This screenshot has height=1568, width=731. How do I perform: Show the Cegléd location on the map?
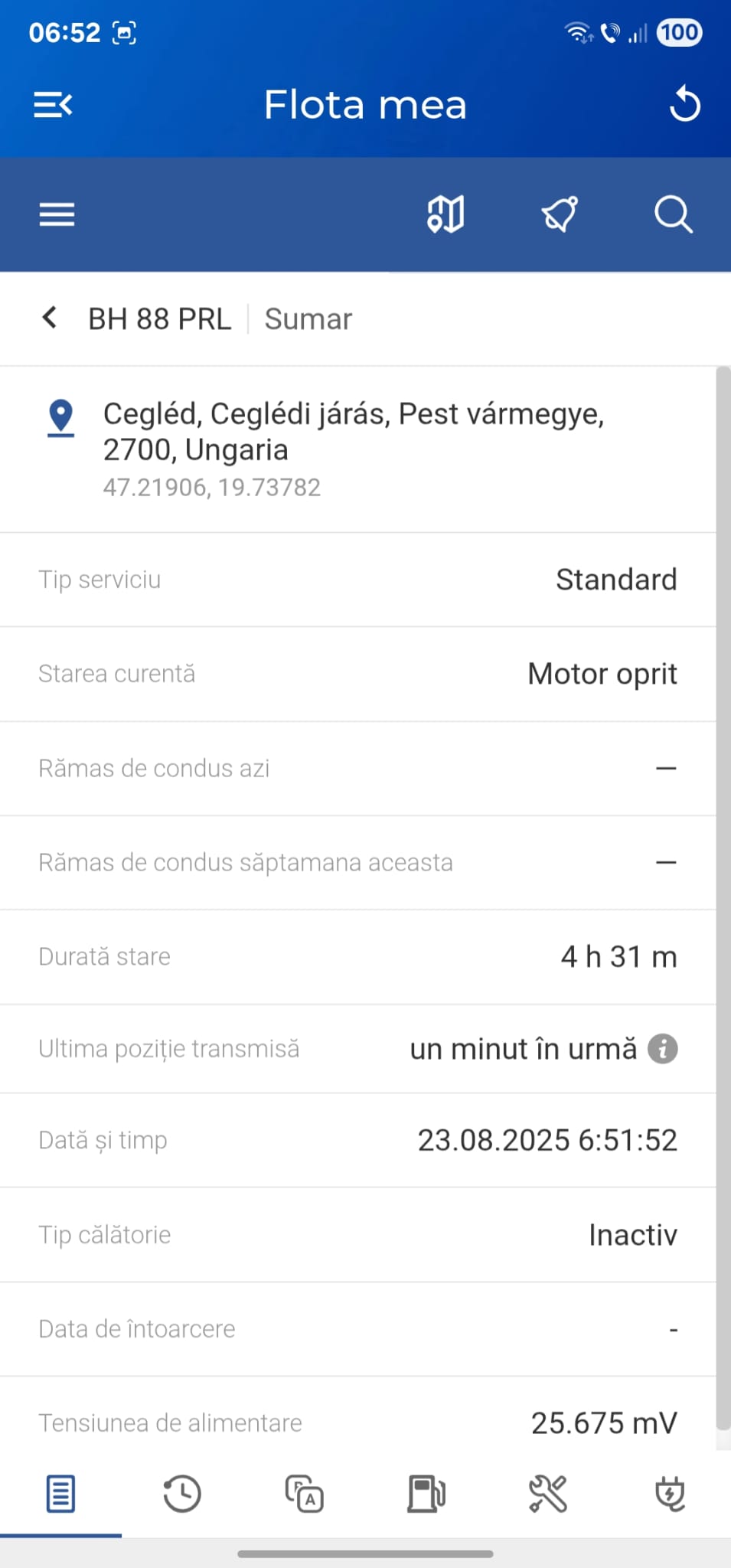tap(61, 418)
